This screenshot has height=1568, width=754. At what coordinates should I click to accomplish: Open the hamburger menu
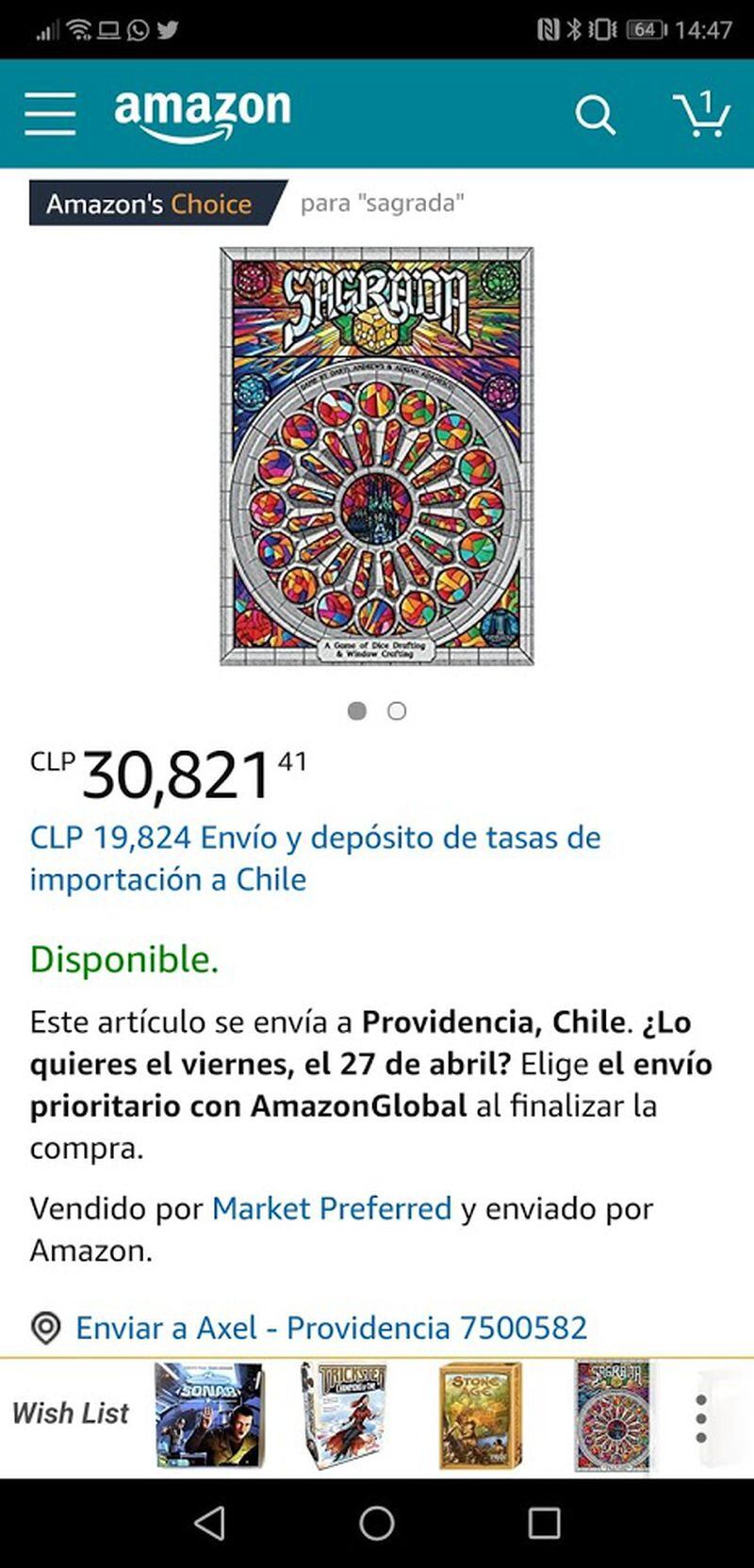[x=50, y=114]
